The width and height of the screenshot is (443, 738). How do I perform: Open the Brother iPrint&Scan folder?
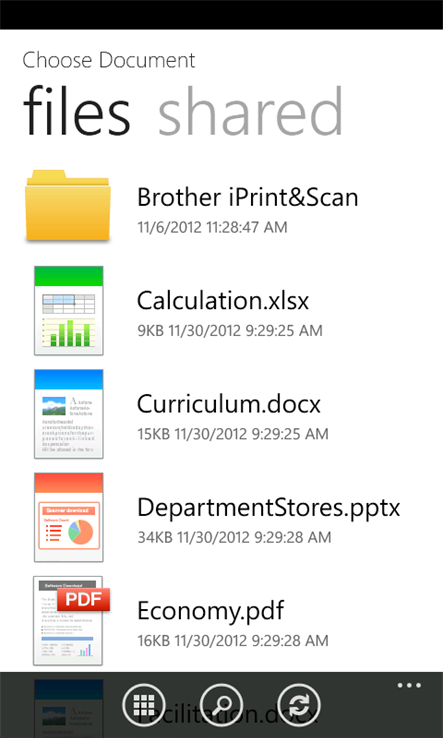tap(221, 207)
